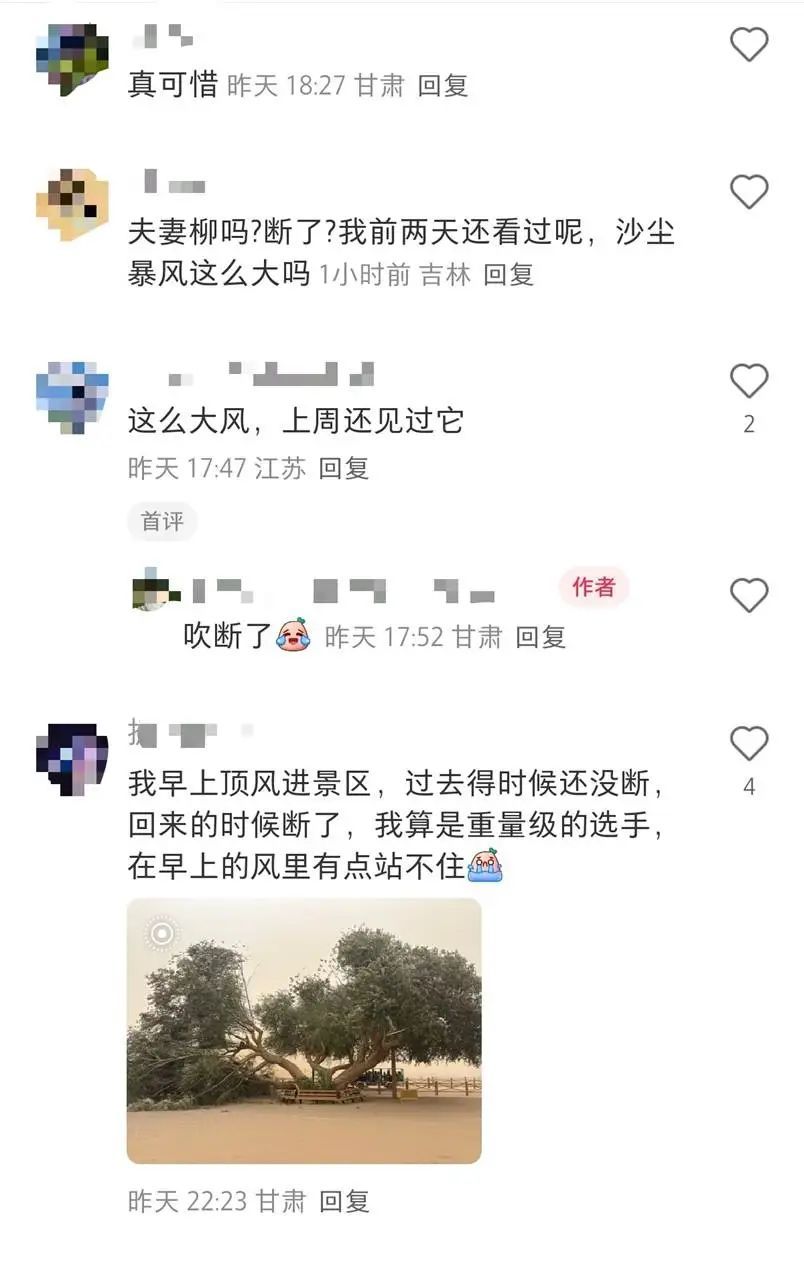Screen dimensions: 804x1266
Task: Open the avatar of the 真可惜 commenter
Action: 72,57
